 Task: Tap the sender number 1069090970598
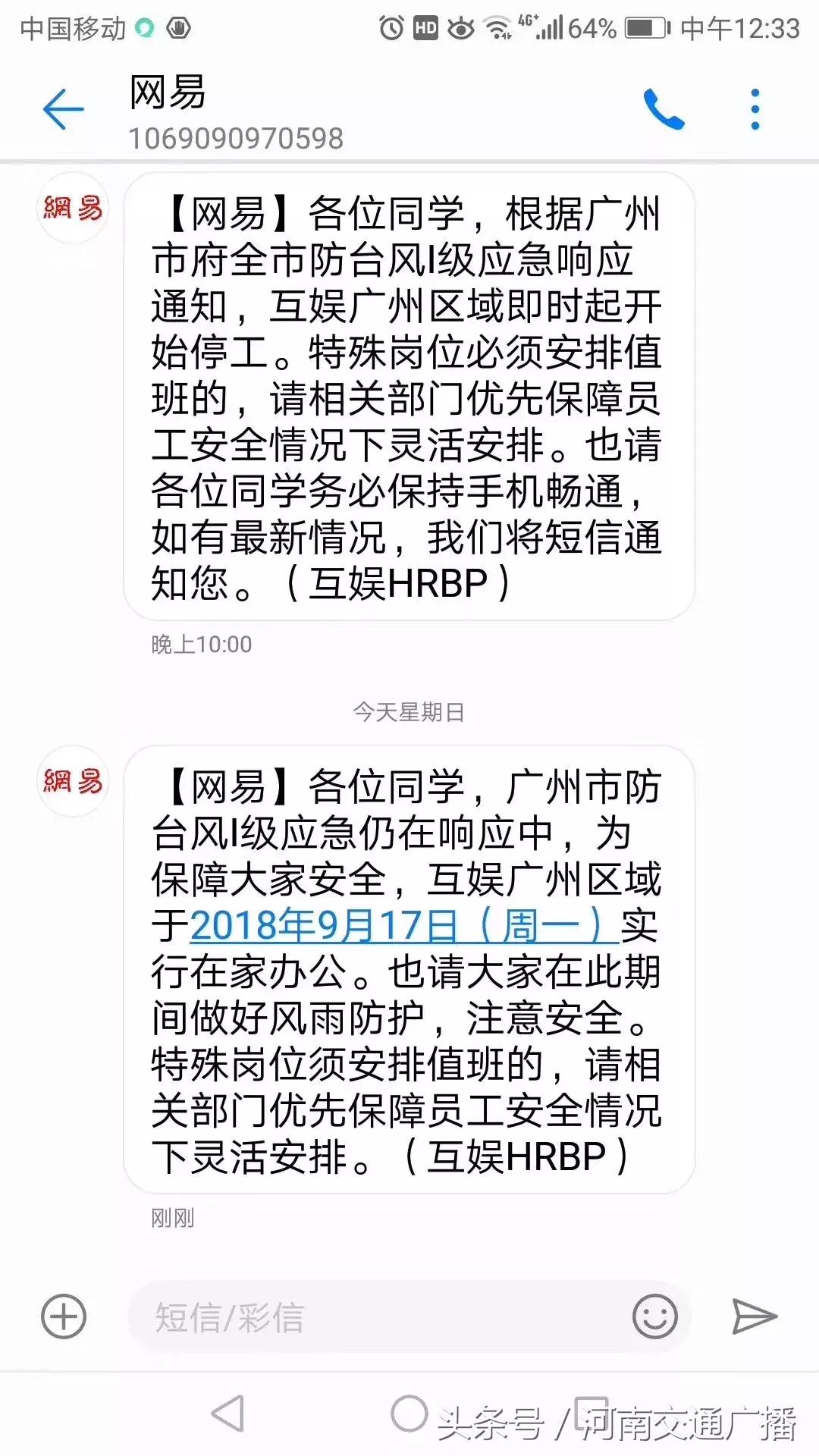[235, 139]
